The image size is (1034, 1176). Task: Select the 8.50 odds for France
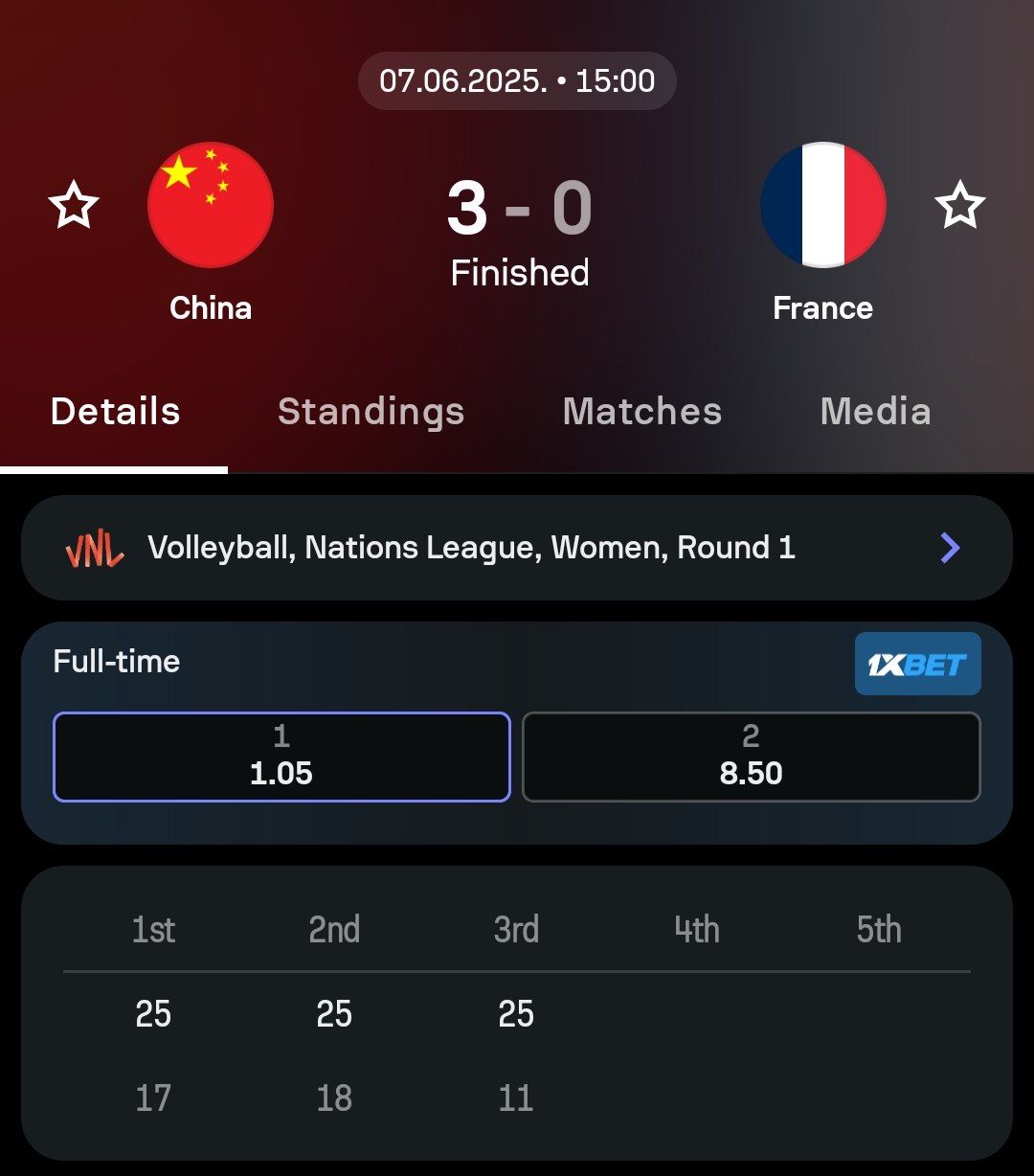click(751, 757)
